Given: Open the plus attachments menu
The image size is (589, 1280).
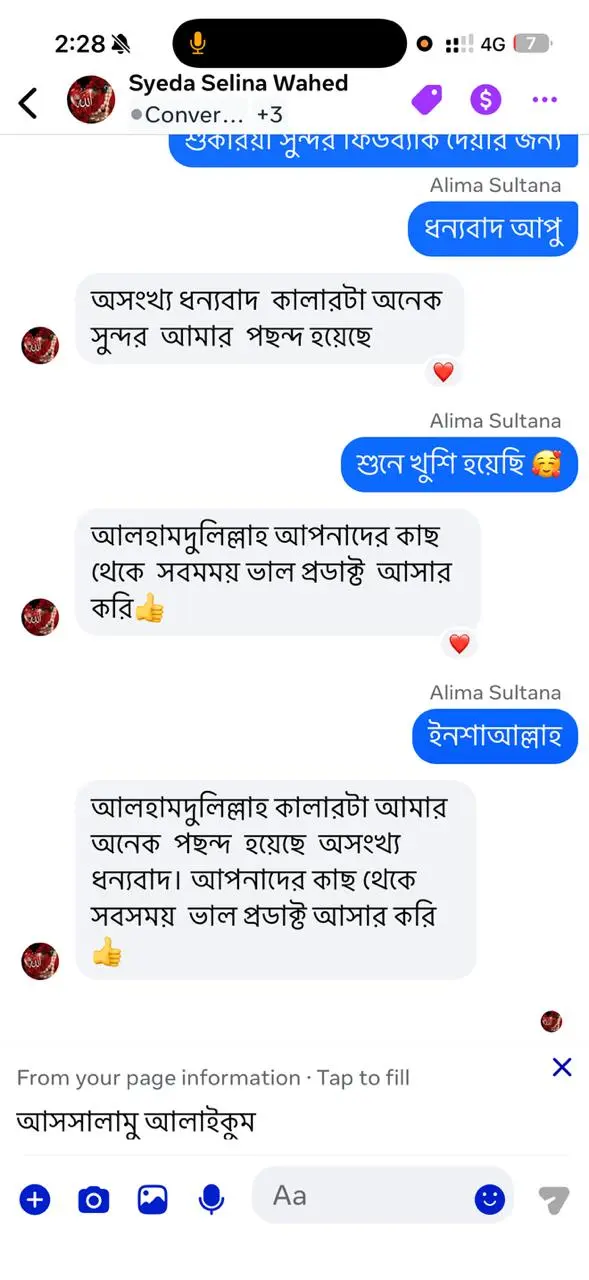Looking at the screenshot, I should point(35,1198).
